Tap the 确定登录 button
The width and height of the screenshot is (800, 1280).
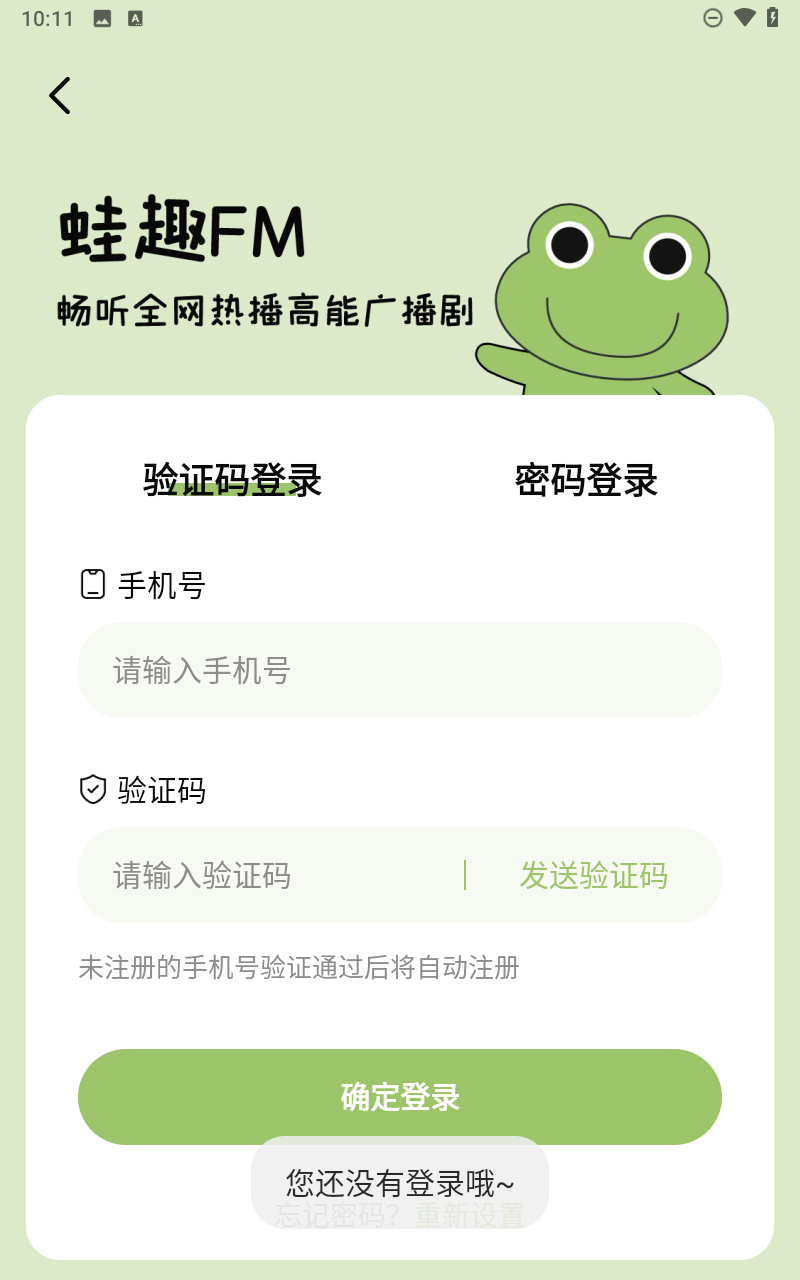(400, 1097)
